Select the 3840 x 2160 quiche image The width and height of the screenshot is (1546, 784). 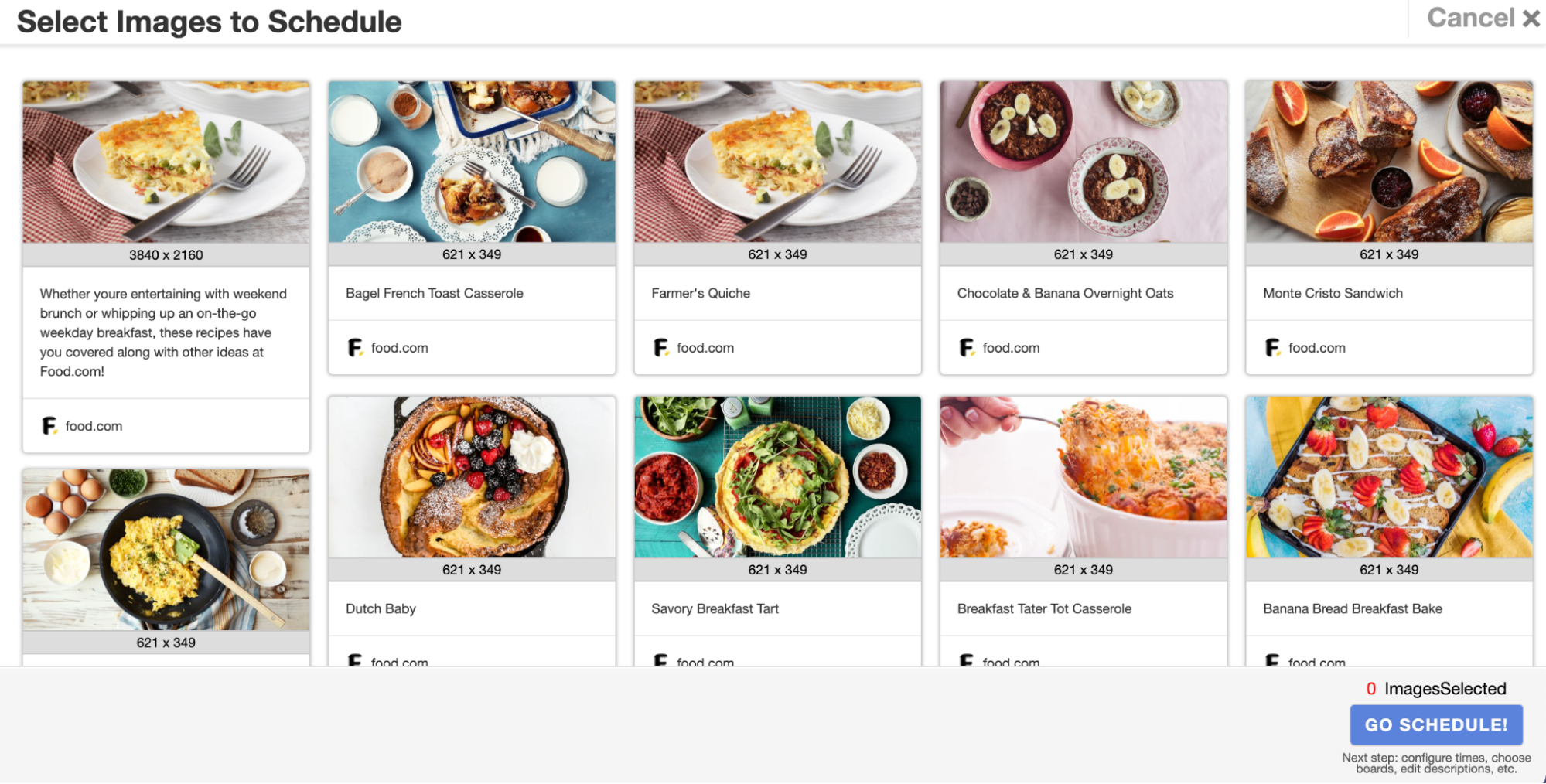(166, 162)
